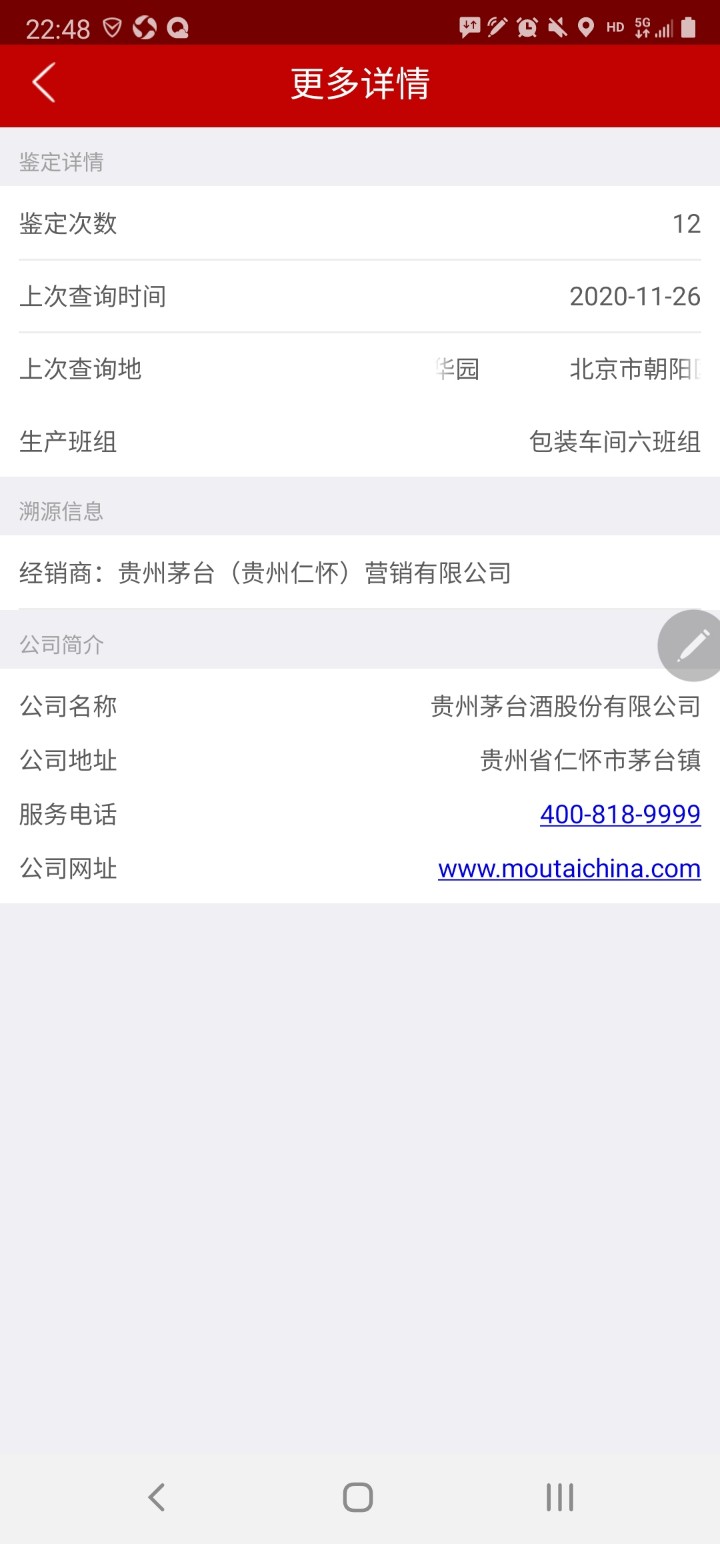Go back using the header arrow
The width and height of the screenshot is (720, 1544).
pyautogui.click(x=44, y=83)
